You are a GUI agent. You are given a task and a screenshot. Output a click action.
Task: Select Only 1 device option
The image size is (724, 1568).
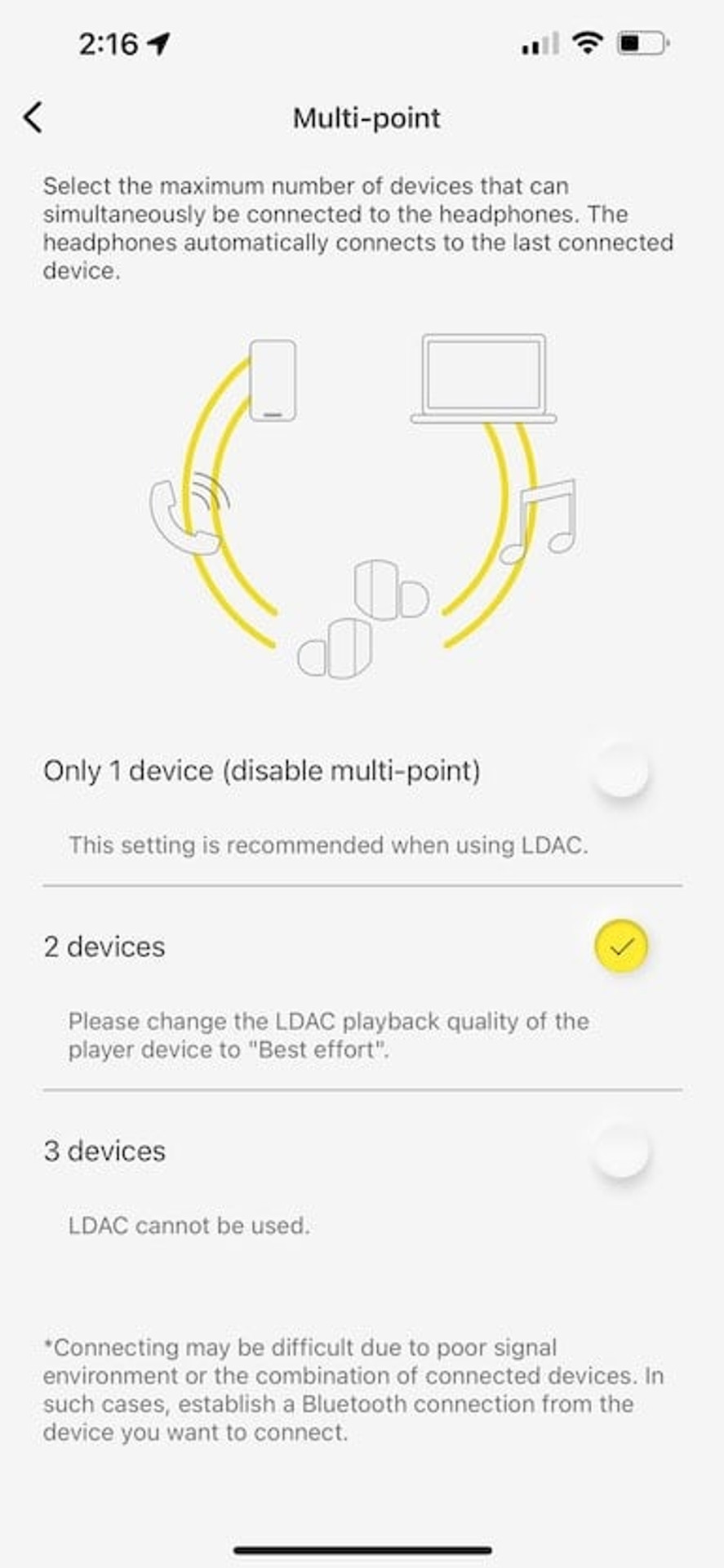click(621, 771)
